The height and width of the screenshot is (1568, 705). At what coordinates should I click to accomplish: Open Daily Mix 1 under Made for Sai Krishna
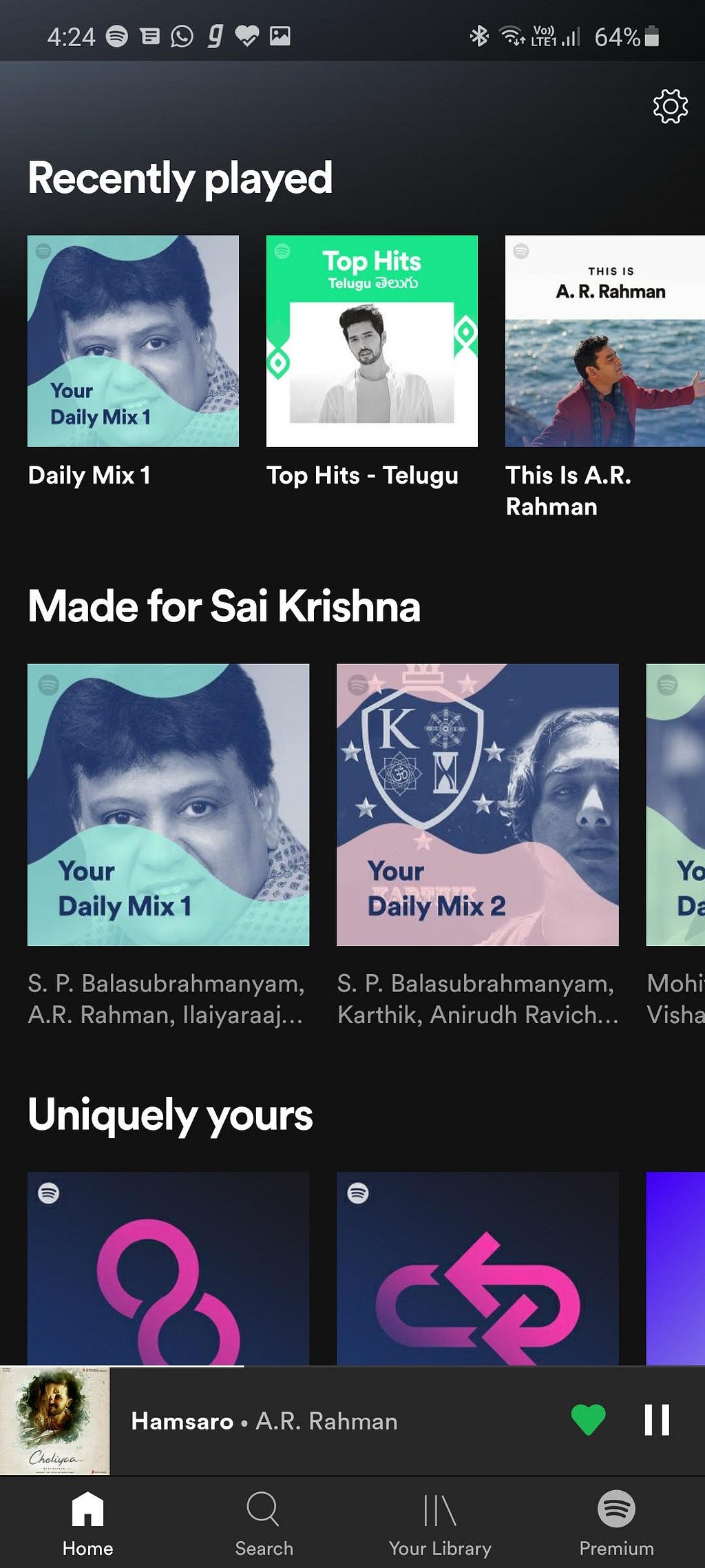tap(168, 805)
